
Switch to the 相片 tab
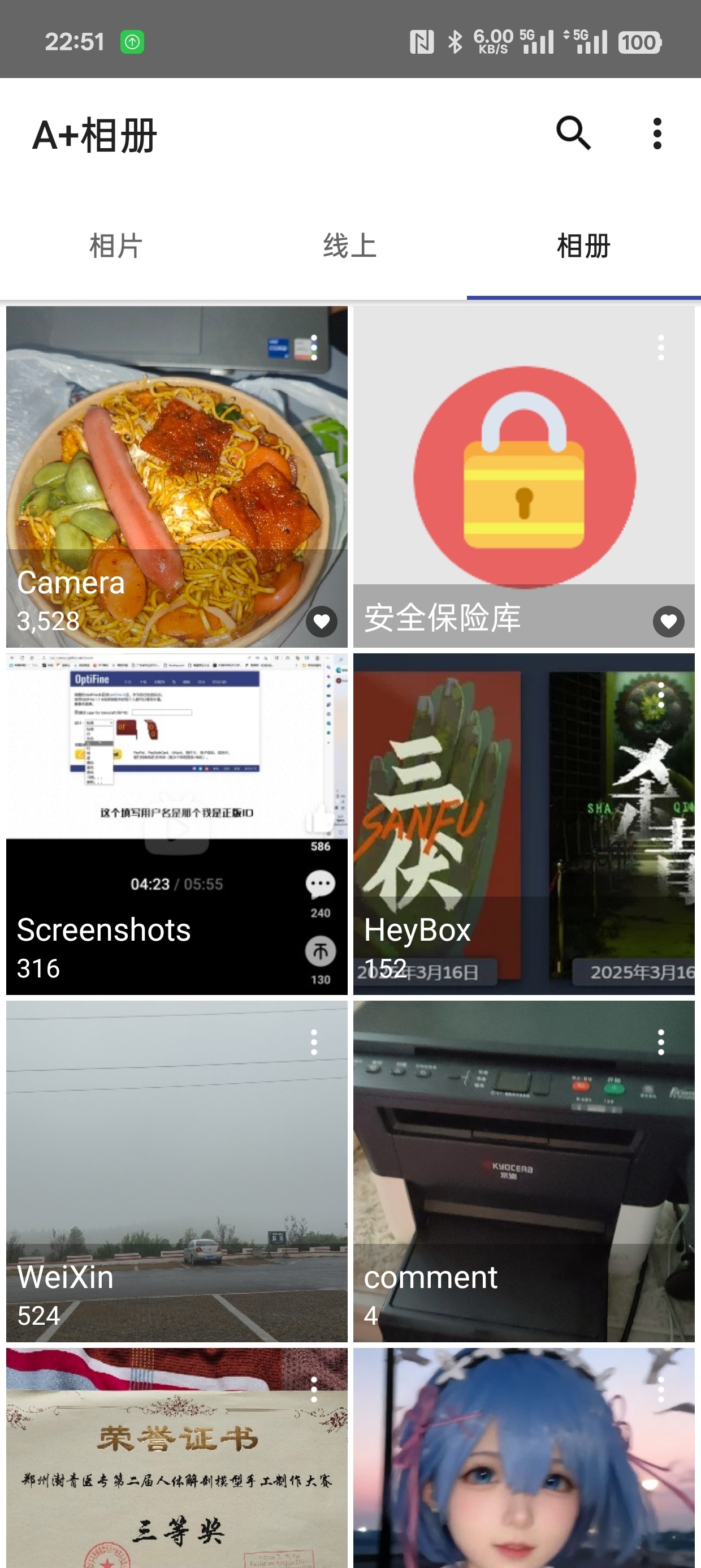pyautogui.click(x=116, y=247)
